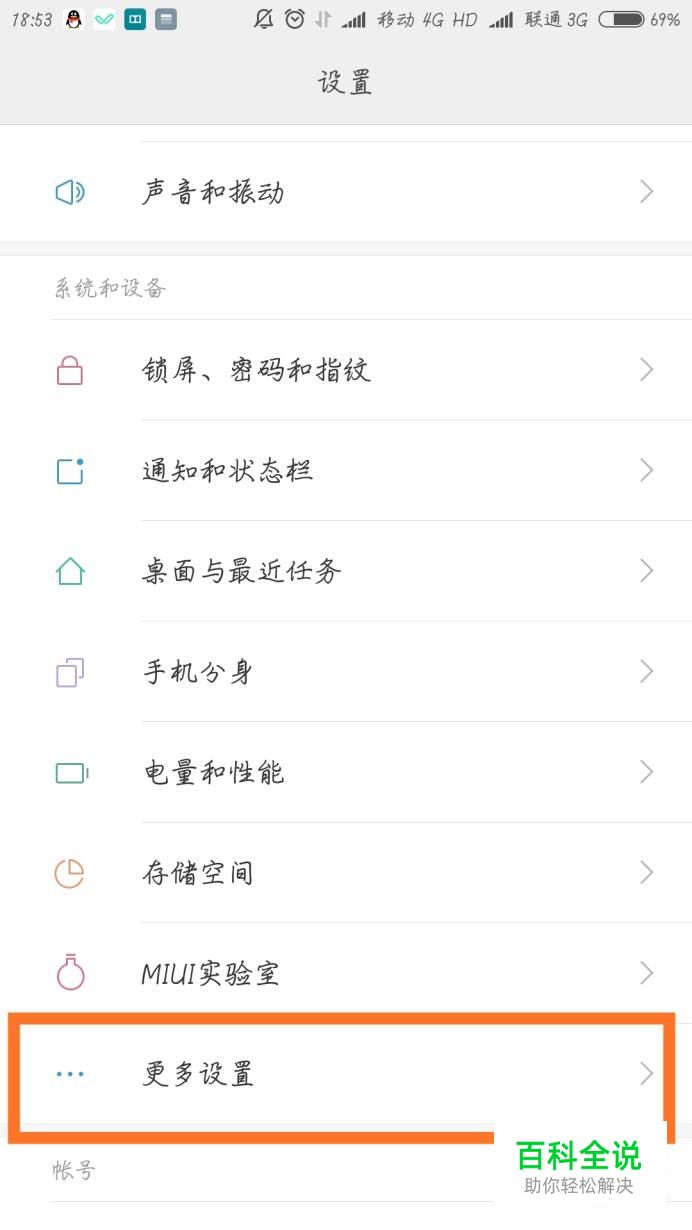
Task: Enter MIUI实验室 settings
Action: pyautogui.click(x=210, y=973)
